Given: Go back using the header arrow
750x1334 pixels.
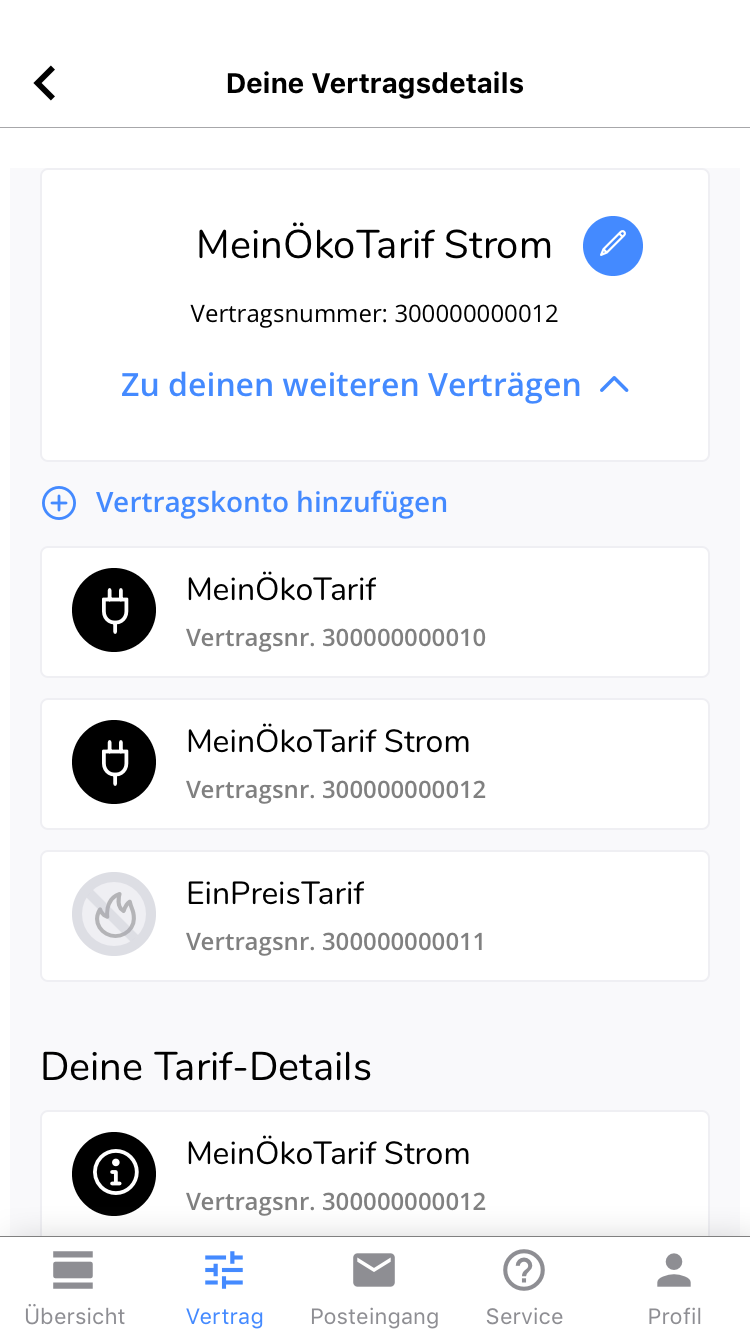Looking at the screenshot, I should (45, 83).
